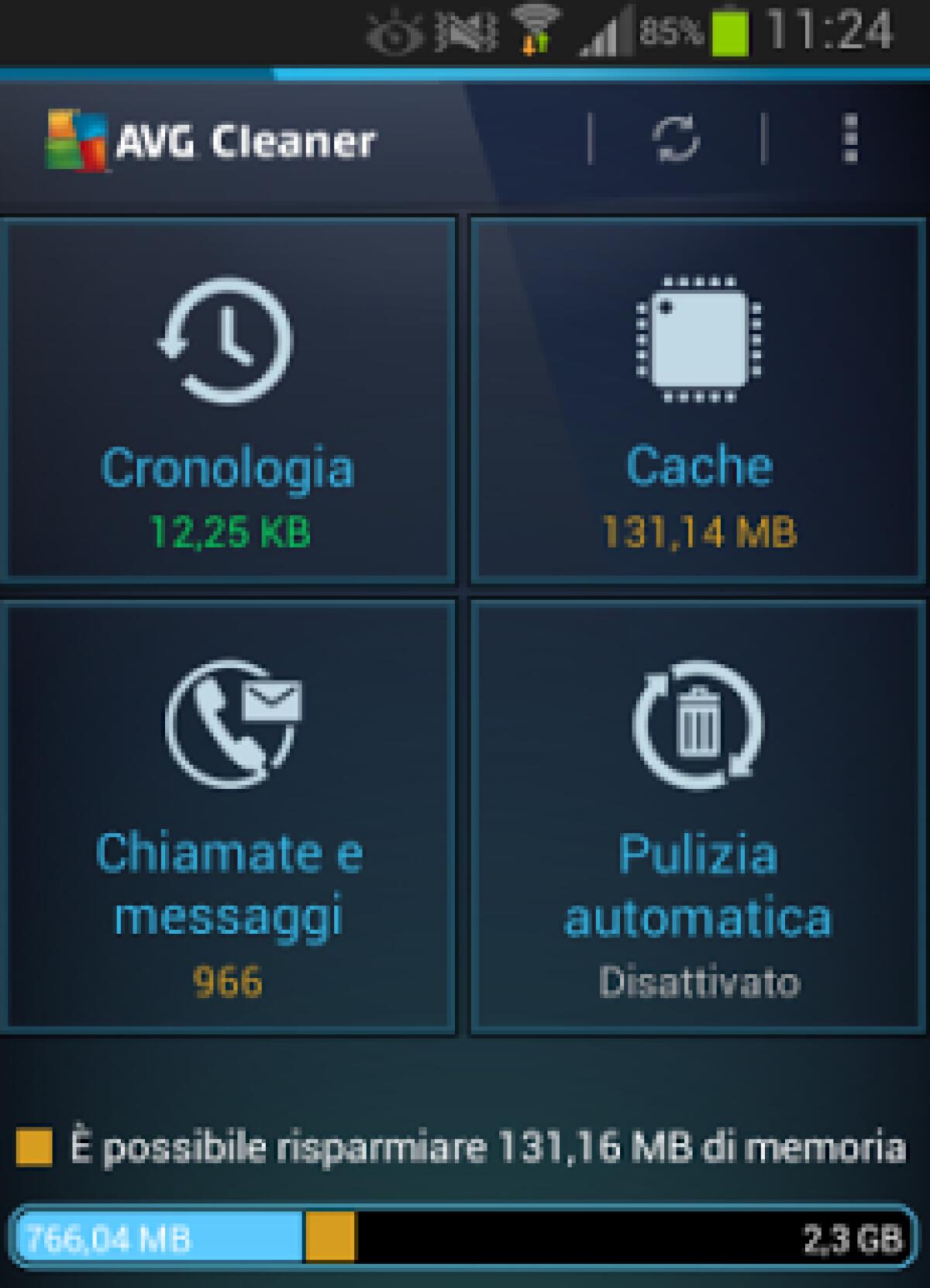Viewport: 930px width, 1288px height.
Task: Select the Cronologia category label
Action: [230, 467]
